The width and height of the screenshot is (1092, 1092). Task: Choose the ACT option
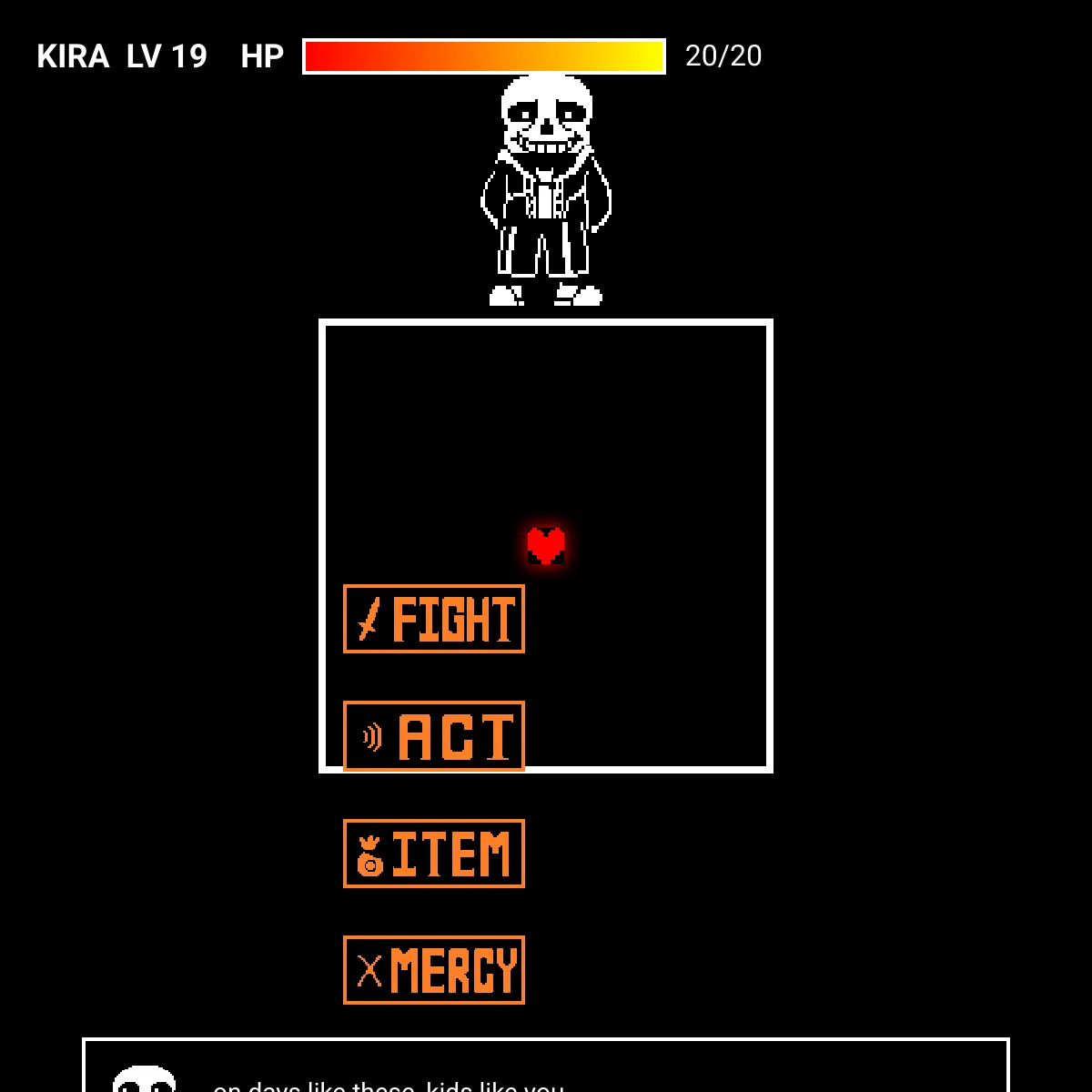coord(434,735)
